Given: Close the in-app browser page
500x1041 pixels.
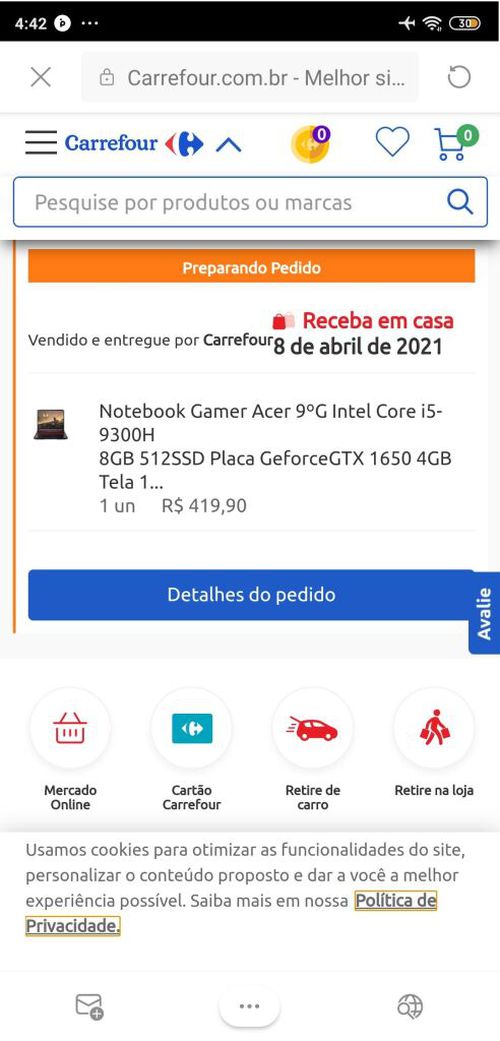Looking at the screenshot, I should pyautogui.click(x=41, y=78).
